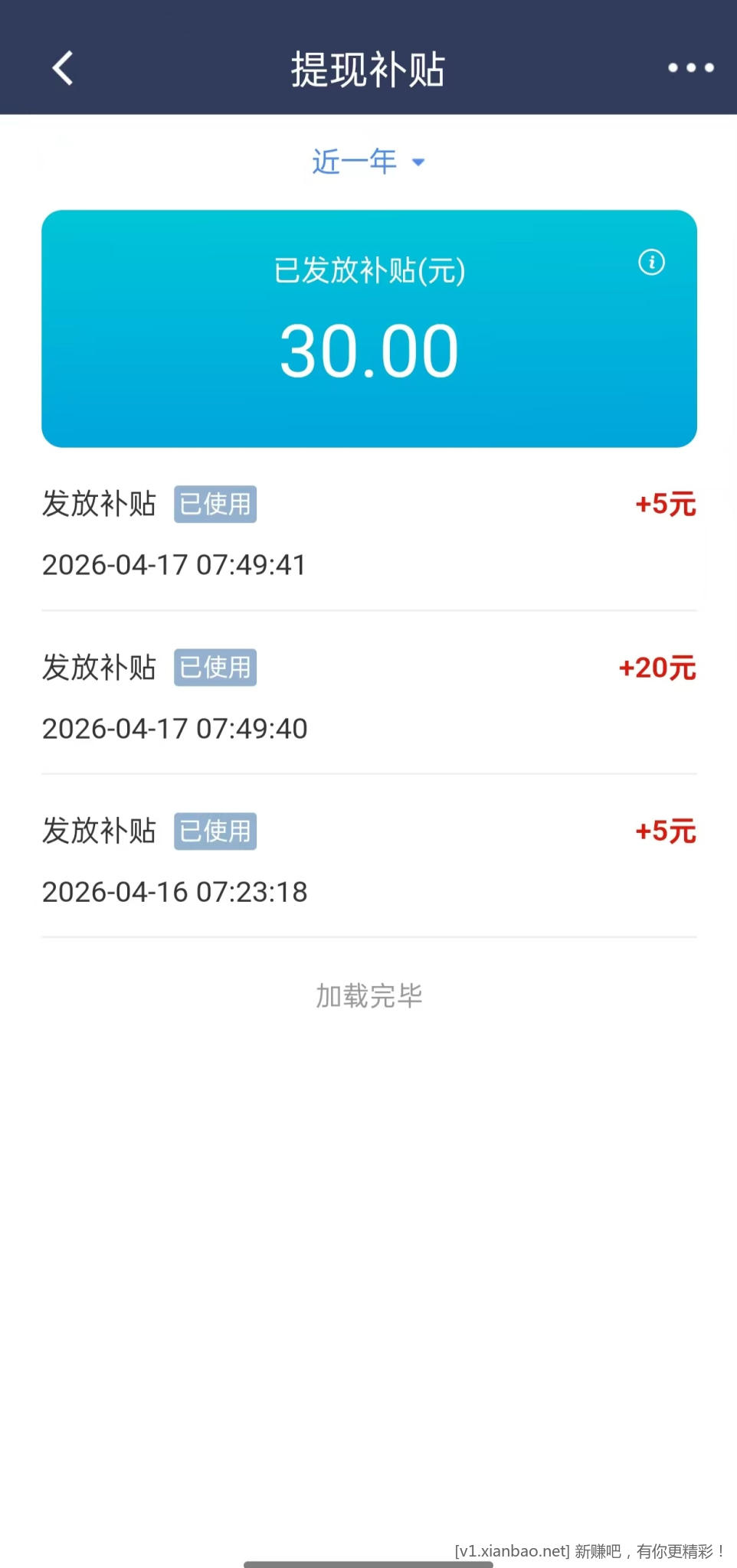Tap the 30.00 total subsidy amount

point(368,348)
